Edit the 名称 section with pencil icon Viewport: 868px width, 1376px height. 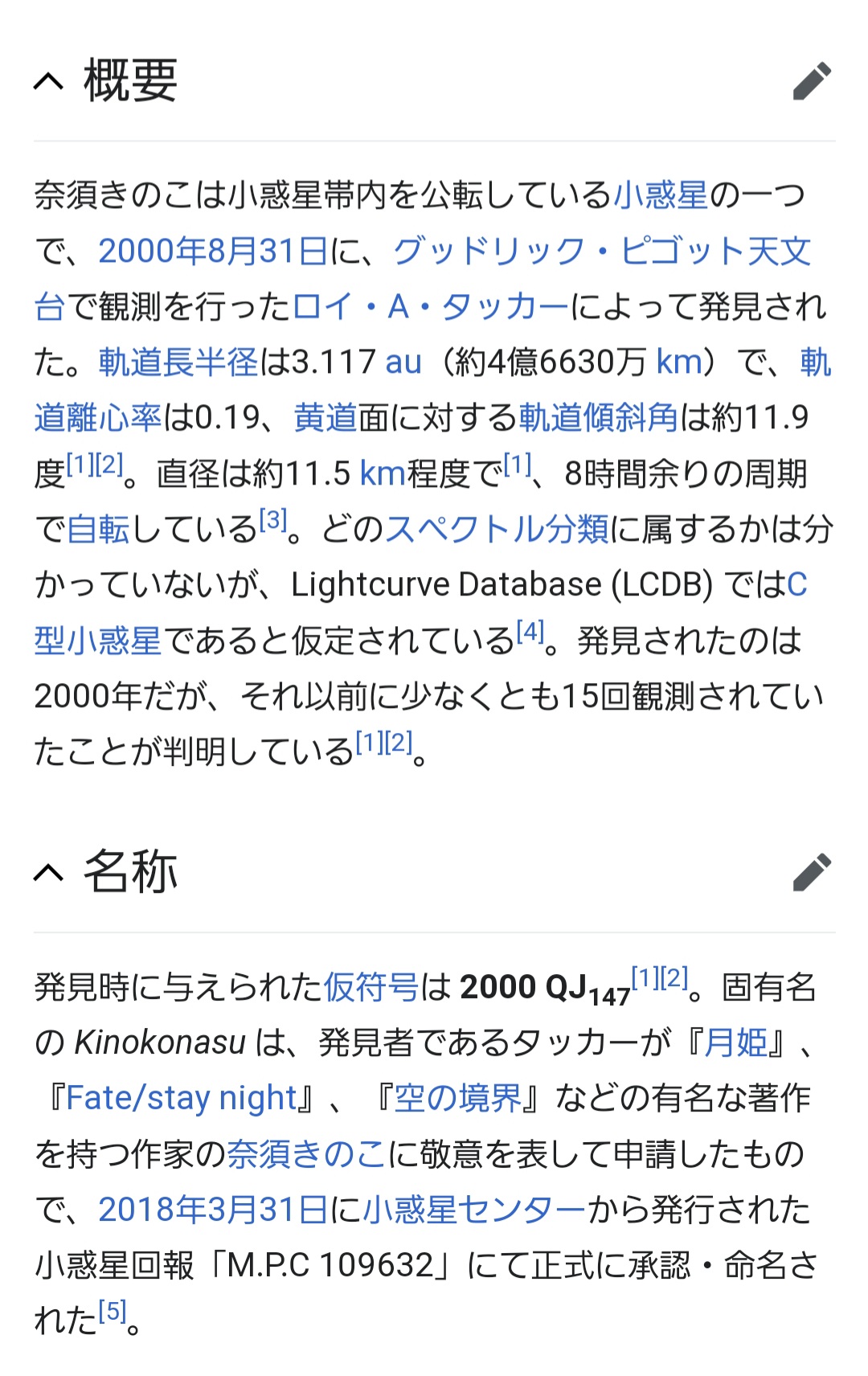coord(811,872)
